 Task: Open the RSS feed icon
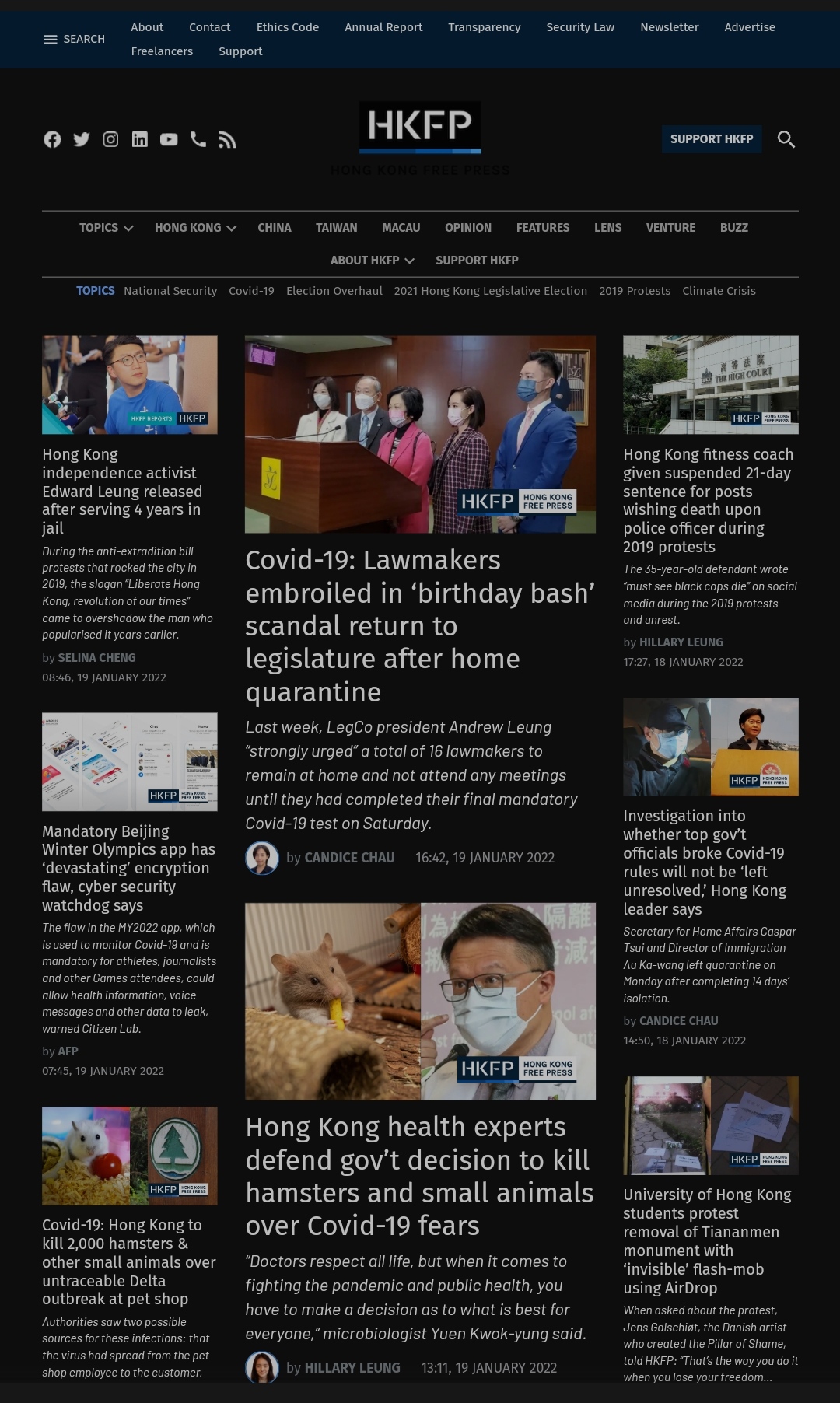click(x=226, y=139)
